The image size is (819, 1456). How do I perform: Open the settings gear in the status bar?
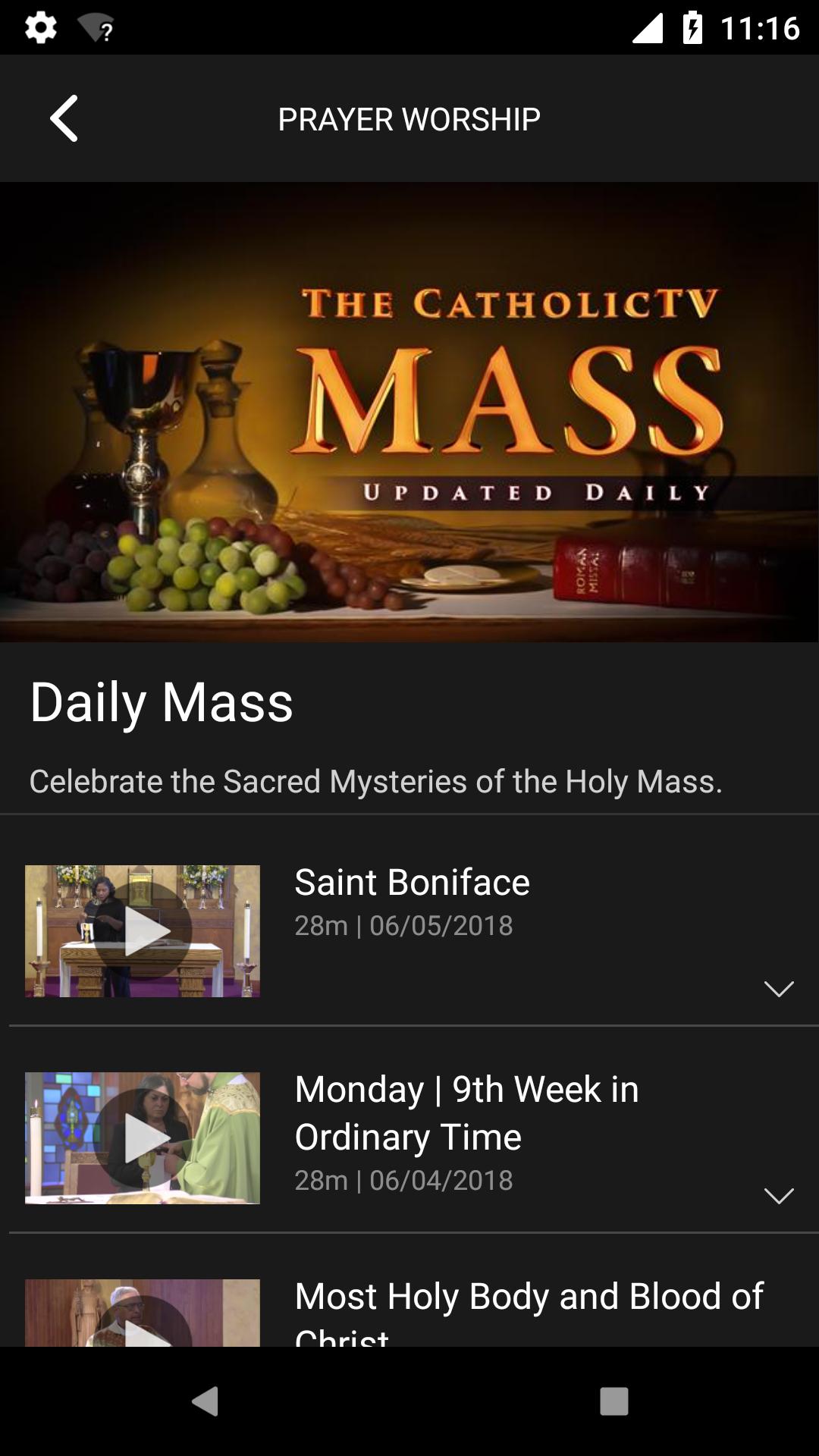tap(40, 28)
